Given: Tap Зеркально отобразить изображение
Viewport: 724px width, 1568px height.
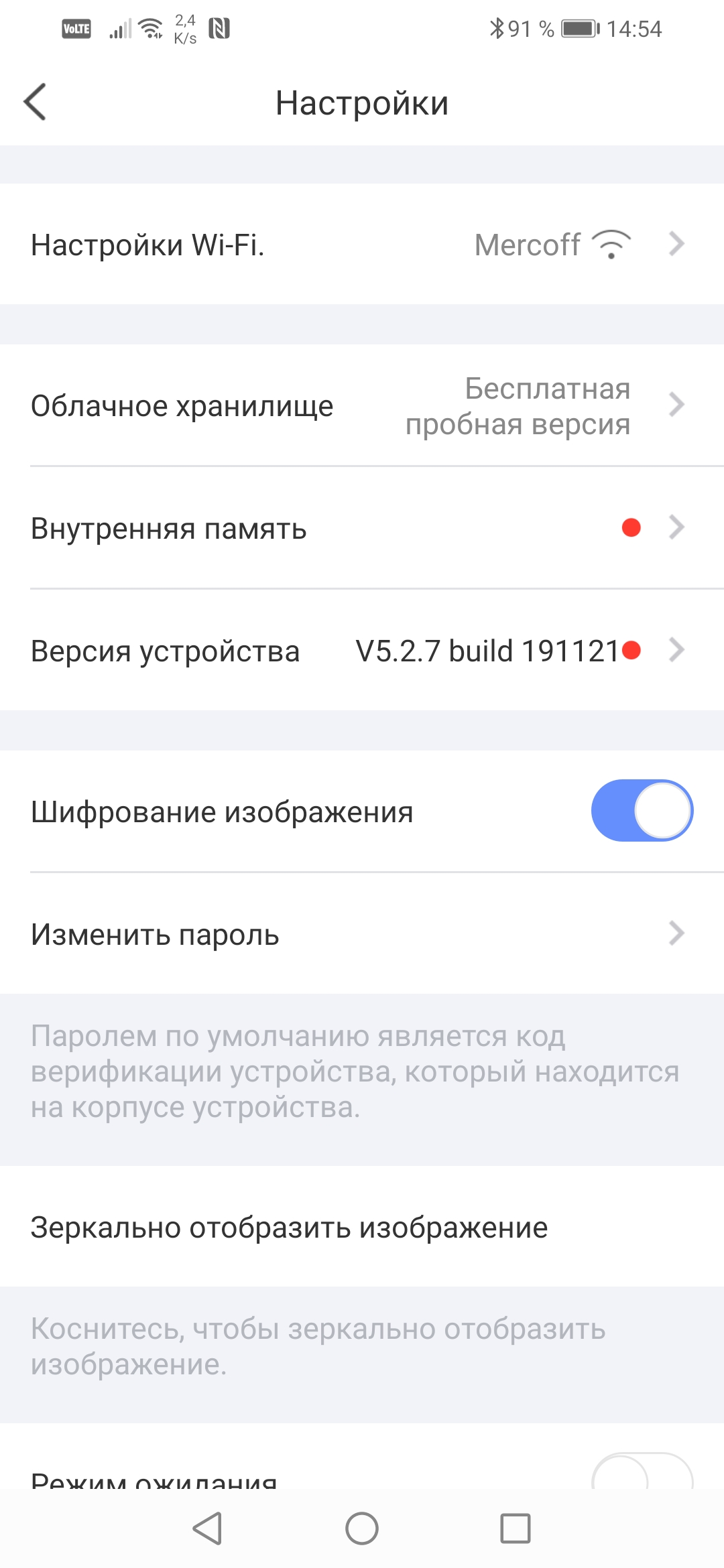Looking at the screenshot, I should tap(362, 1228).
